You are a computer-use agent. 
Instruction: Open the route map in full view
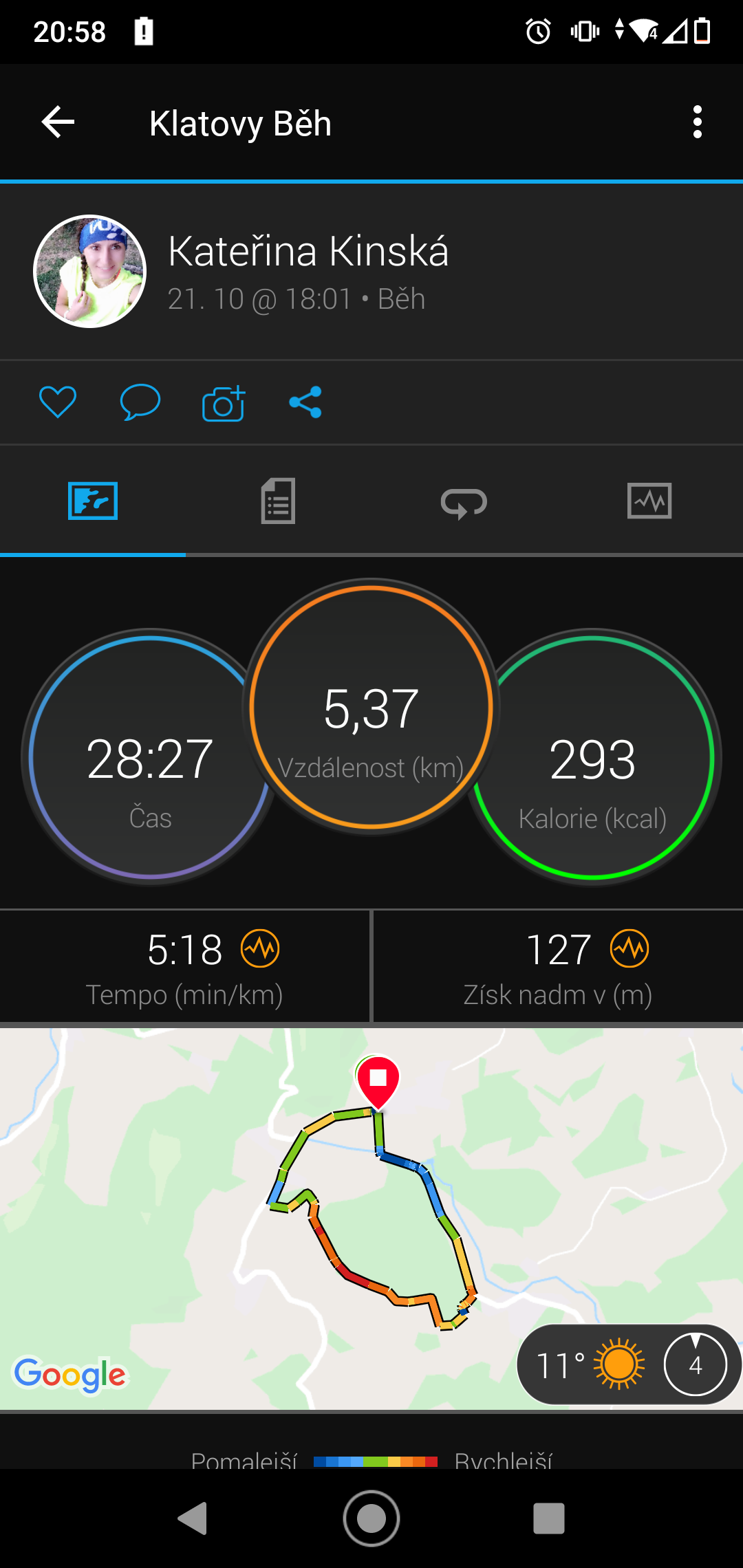coord(371,1219)
